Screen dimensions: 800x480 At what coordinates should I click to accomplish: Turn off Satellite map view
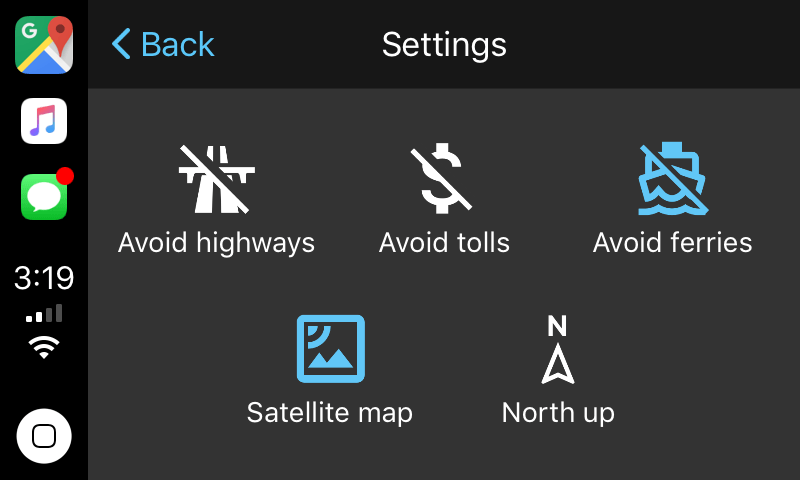[330, 369]
